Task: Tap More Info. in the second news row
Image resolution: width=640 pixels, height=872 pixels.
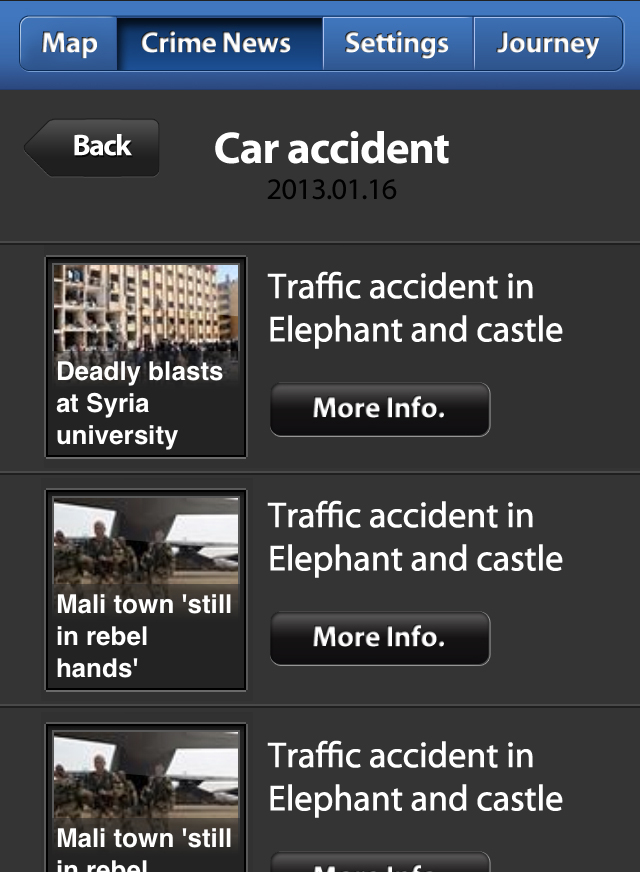Action: (380, 638)
